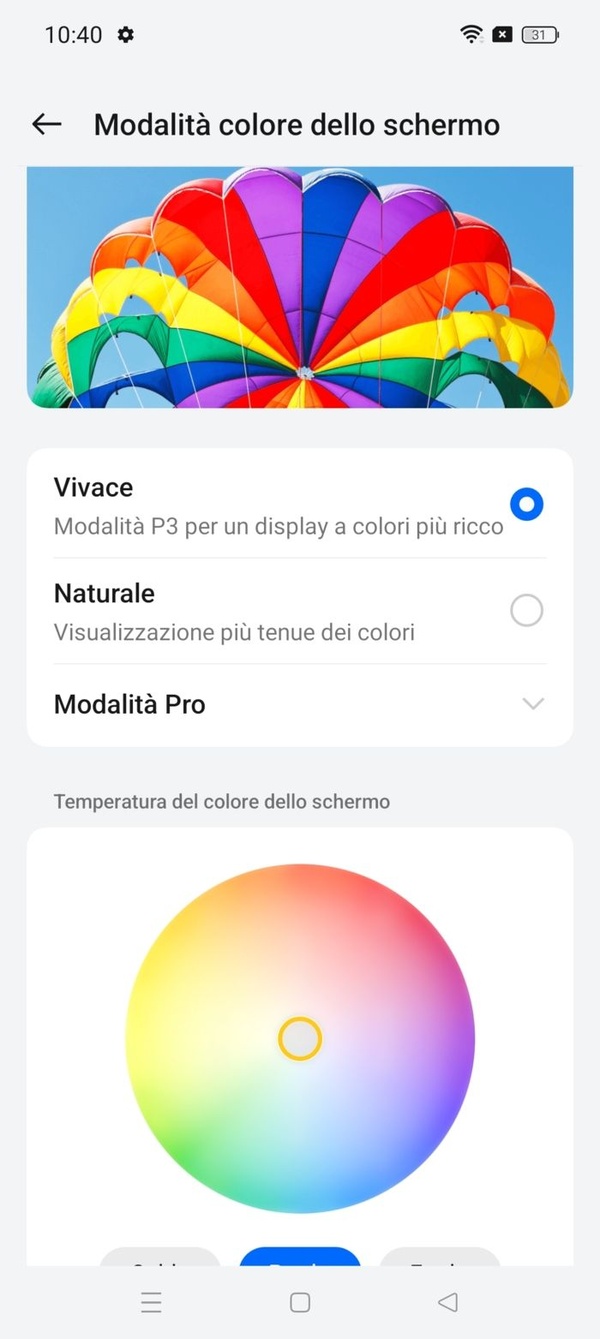Tap the color temperature wheel selector

(x=300, y=1039)
